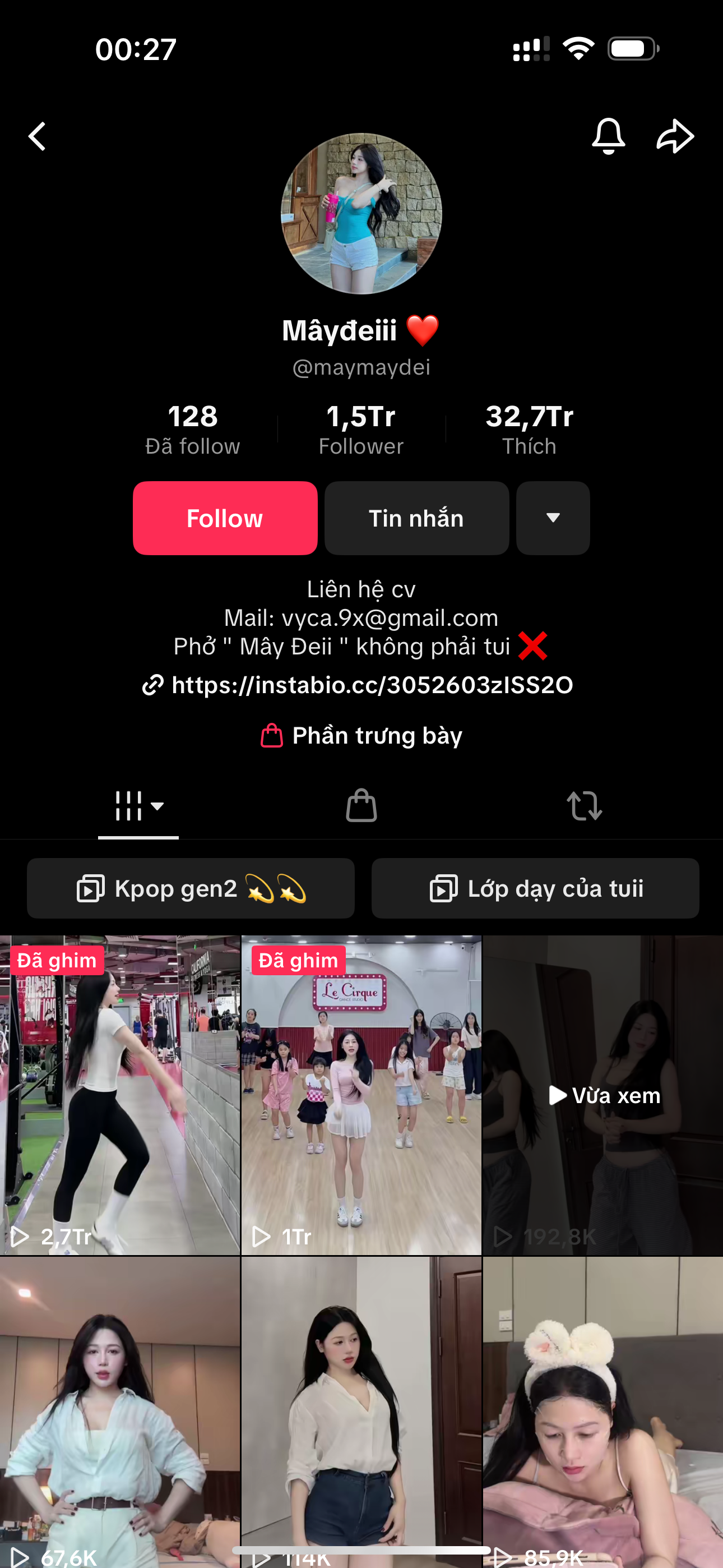This screenshot has height=1568, width=723.
Task: Open the Lớp dạy của tuii playlist
Action: pyautogui.click(x=535, y=888)
